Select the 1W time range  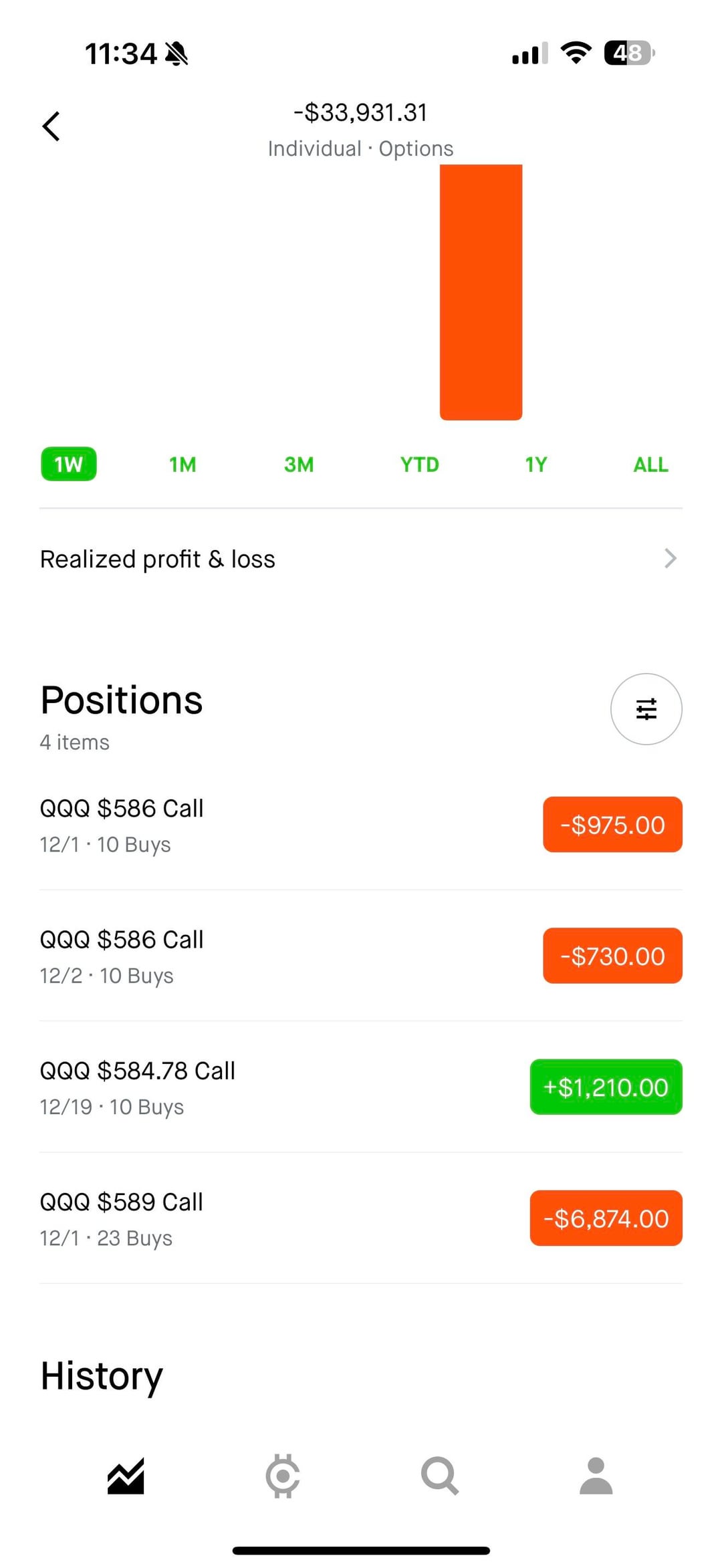tap(68, 465)
